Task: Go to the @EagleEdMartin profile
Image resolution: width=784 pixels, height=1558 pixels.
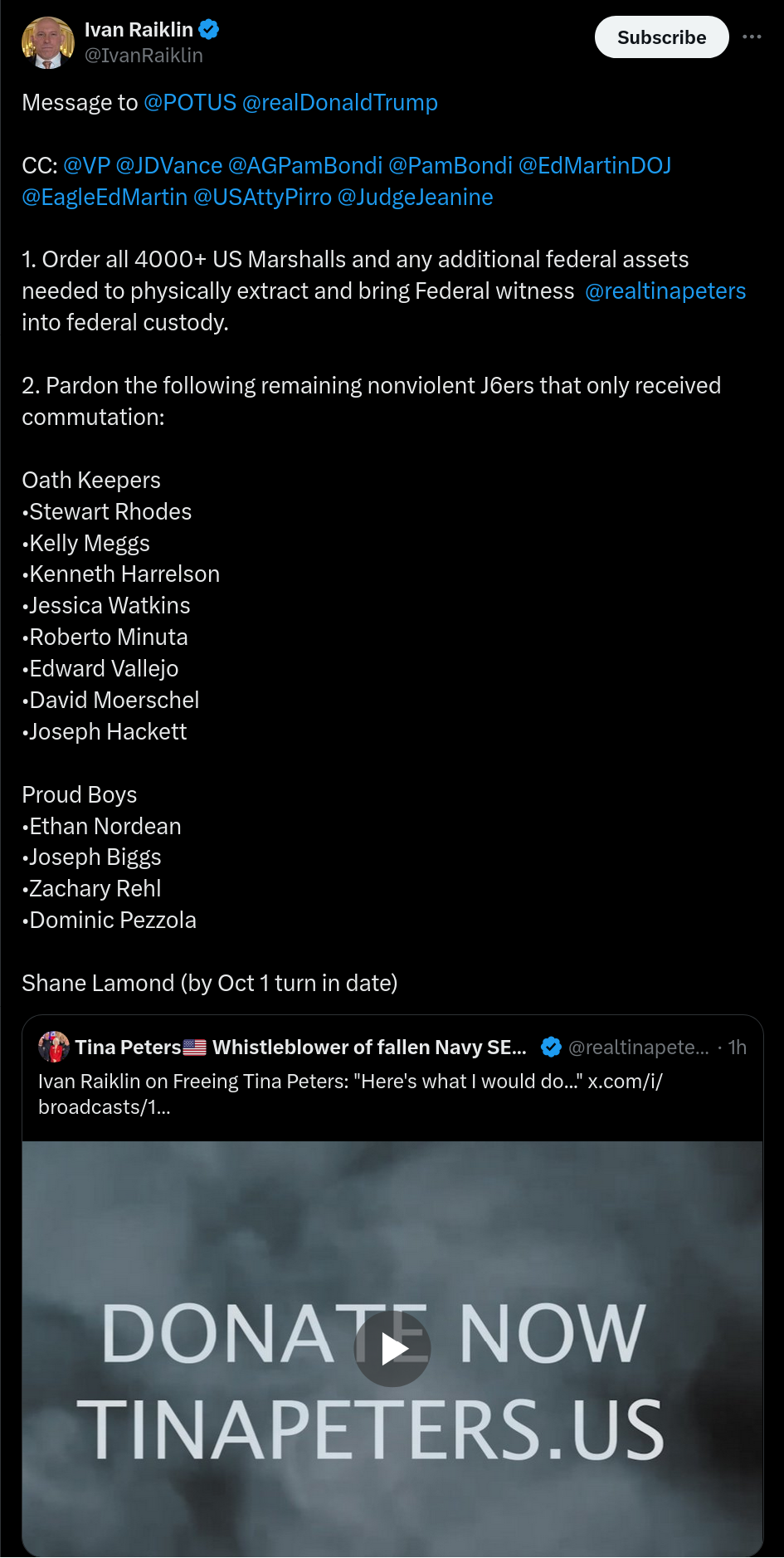Action: point(105,198)
